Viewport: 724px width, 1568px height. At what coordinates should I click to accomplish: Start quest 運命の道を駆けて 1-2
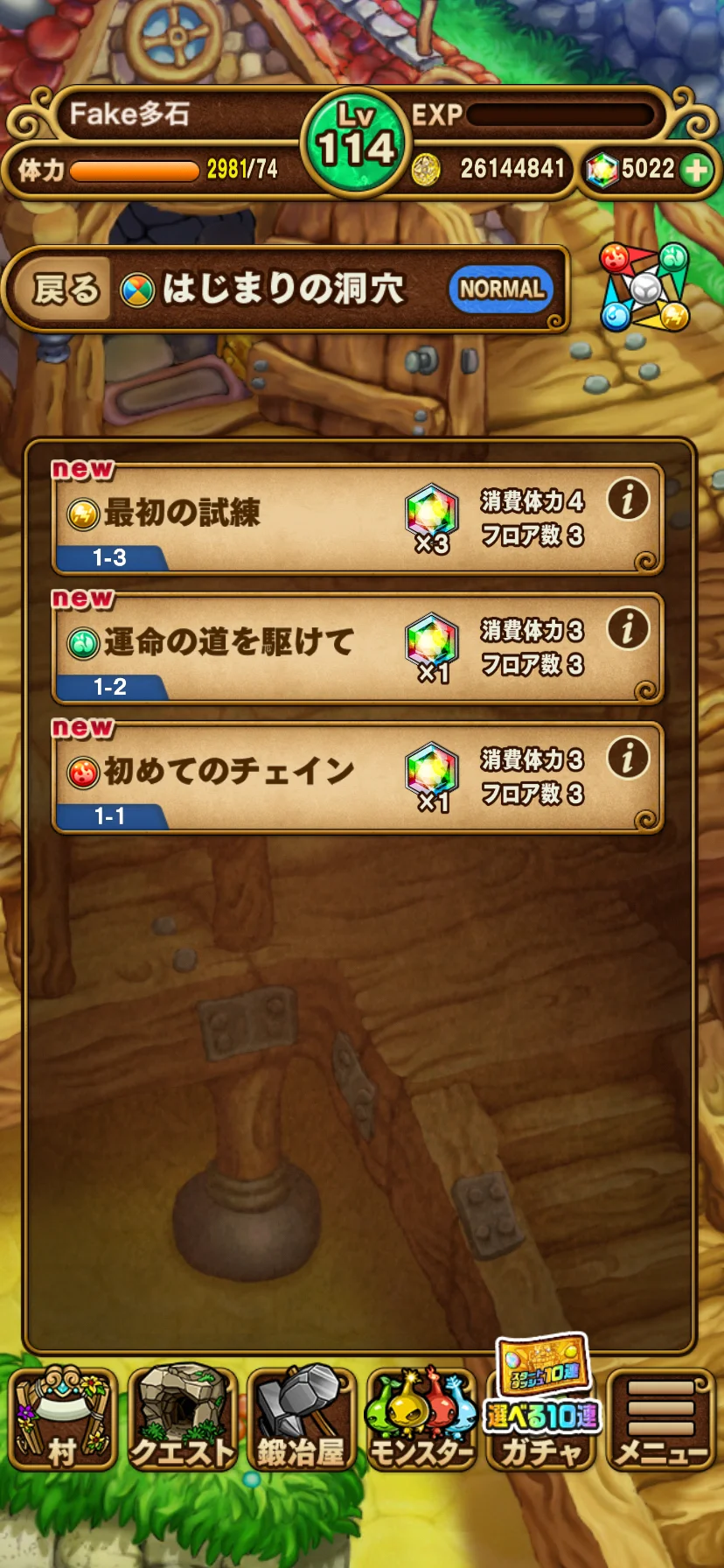coord(262,647)
